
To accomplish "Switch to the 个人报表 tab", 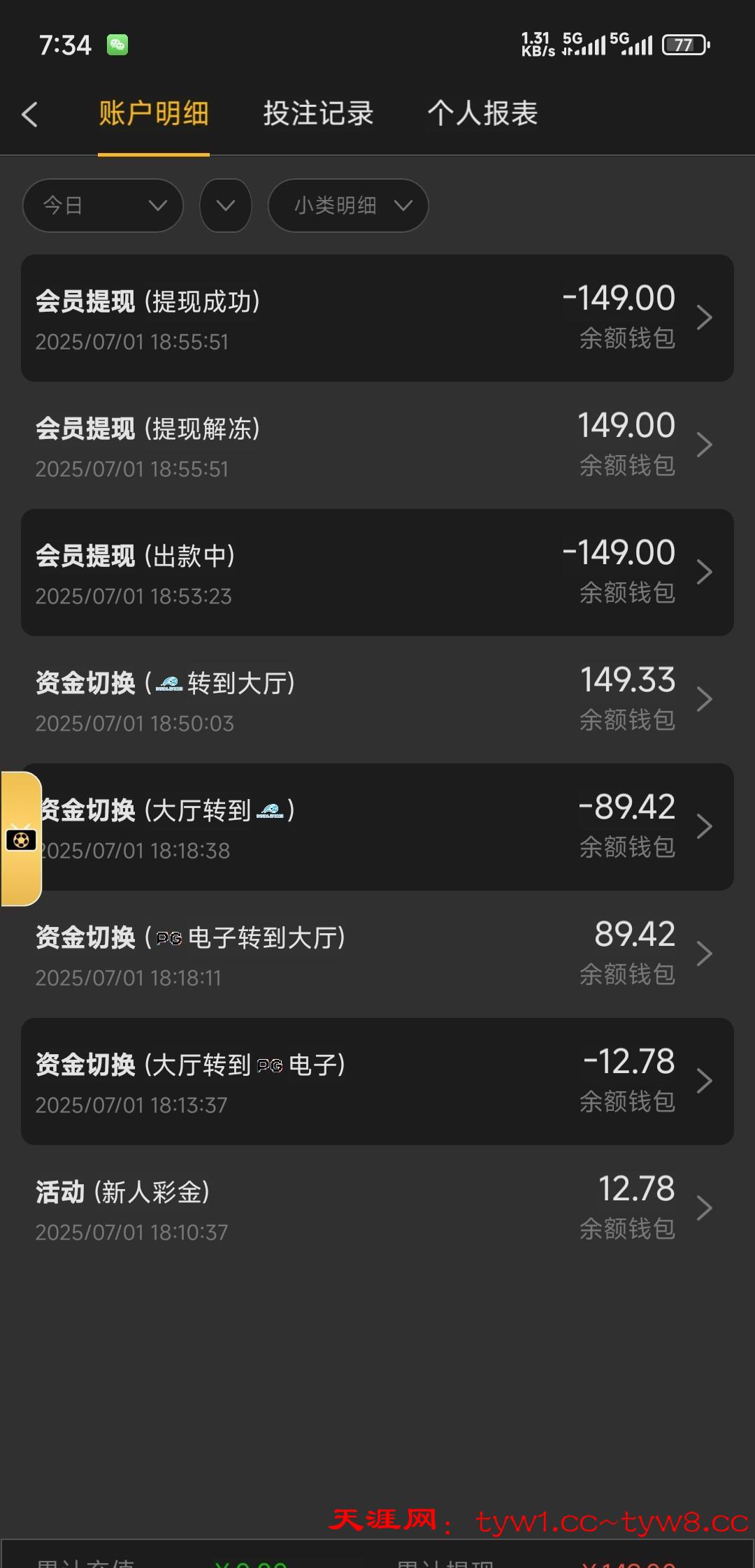I will pyautogui.click(x=482, y=113).
